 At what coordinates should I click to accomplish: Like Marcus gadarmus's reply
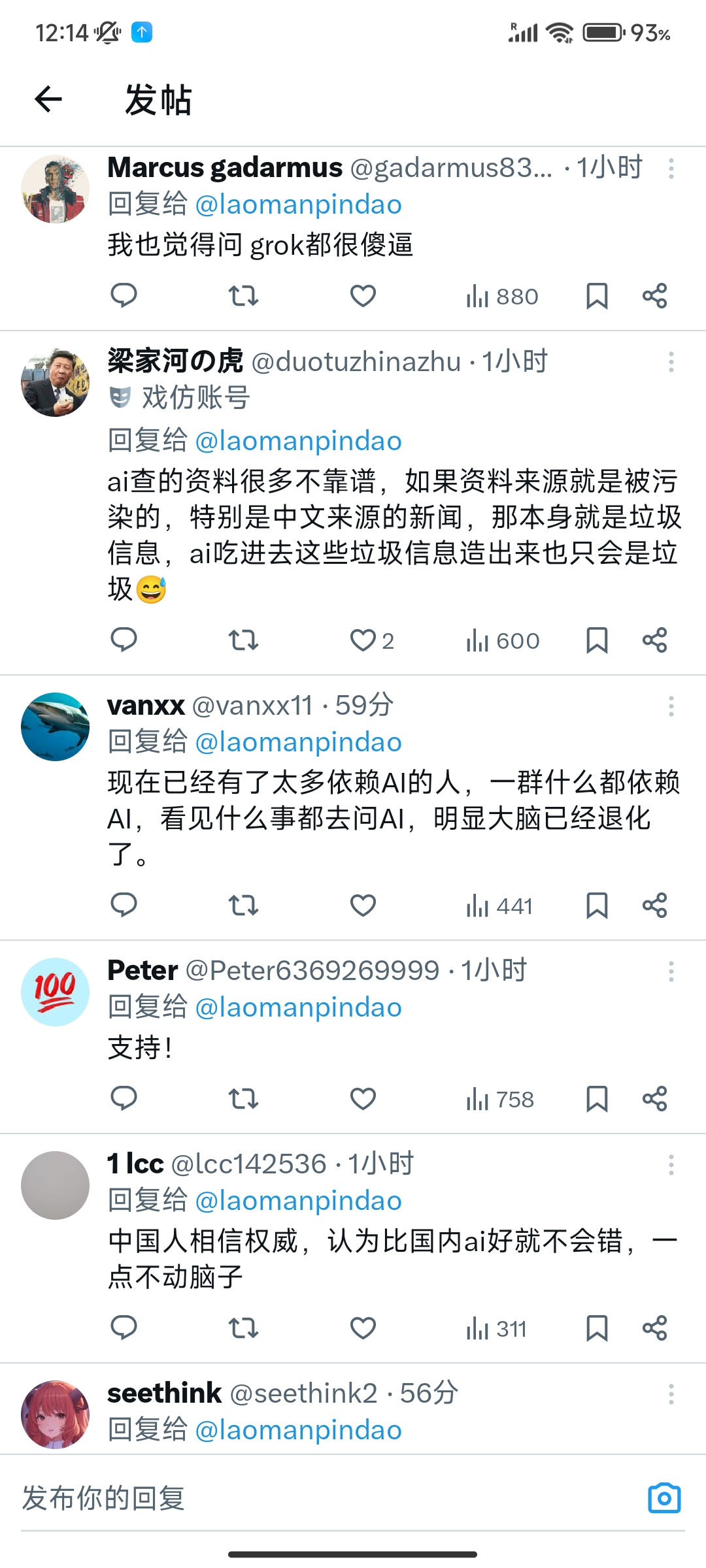pyautogui.click(x=363, y=296)
